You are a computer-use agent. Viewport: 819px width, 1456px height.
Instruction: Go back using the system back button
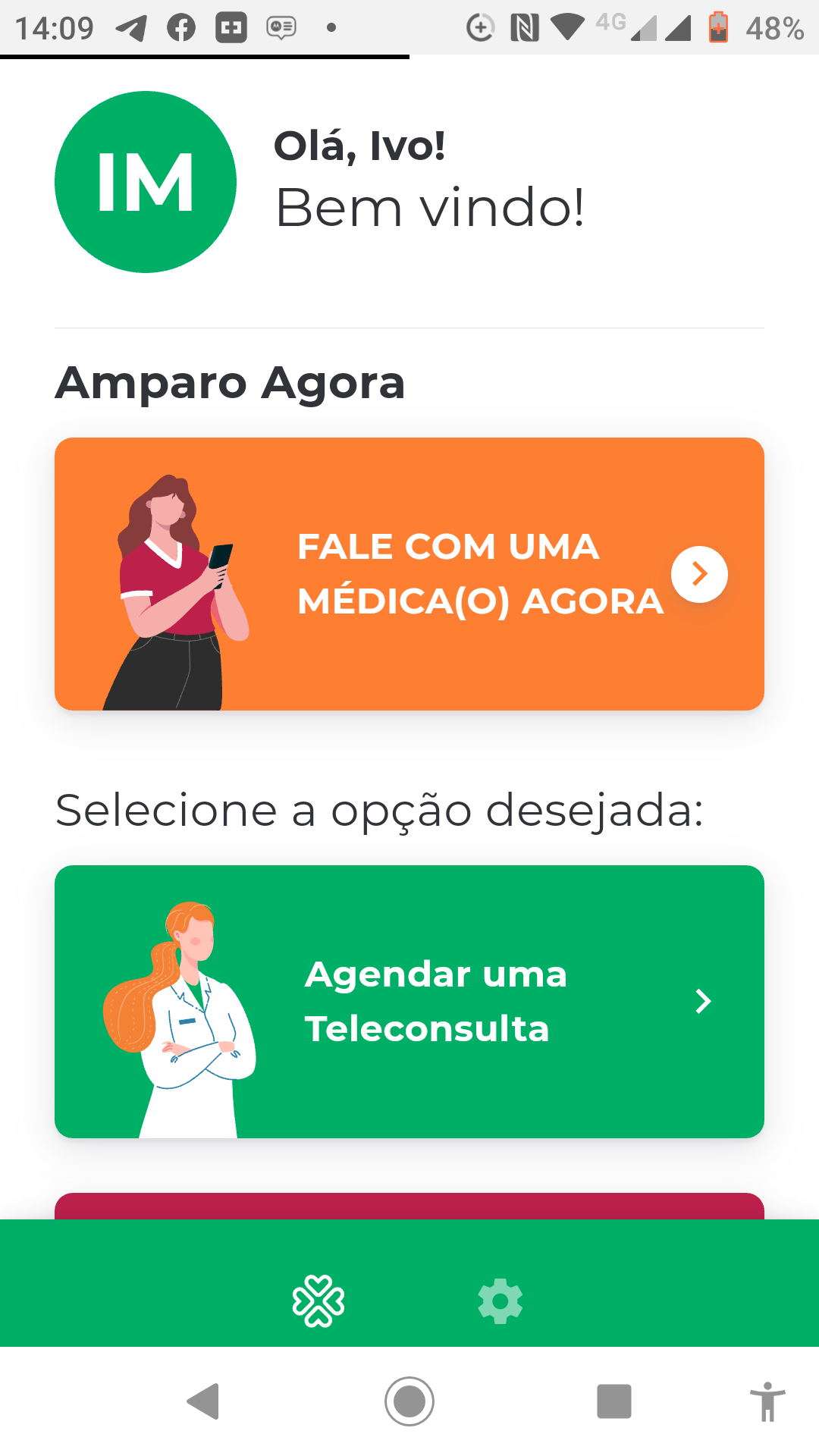click(x=203, y=1401)
